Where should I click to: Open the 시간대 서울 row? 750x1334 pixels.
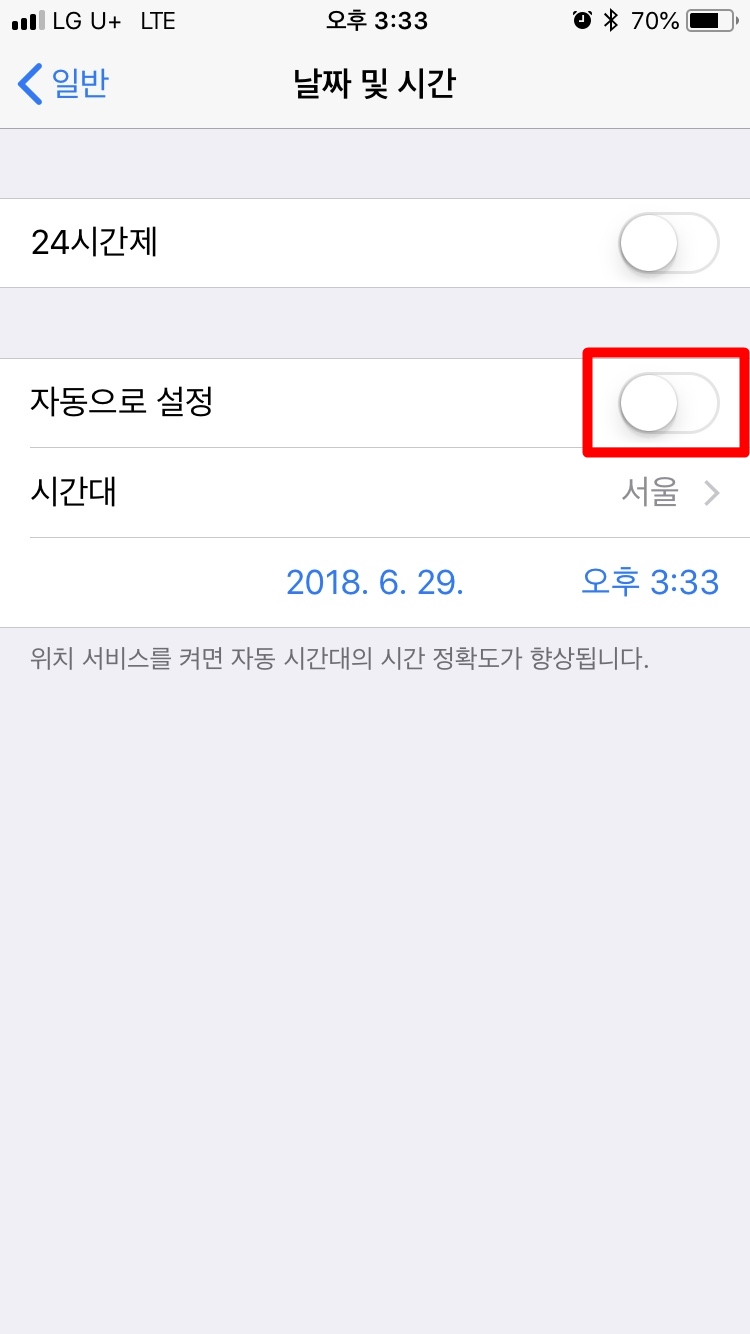click(x=375, y=493)
